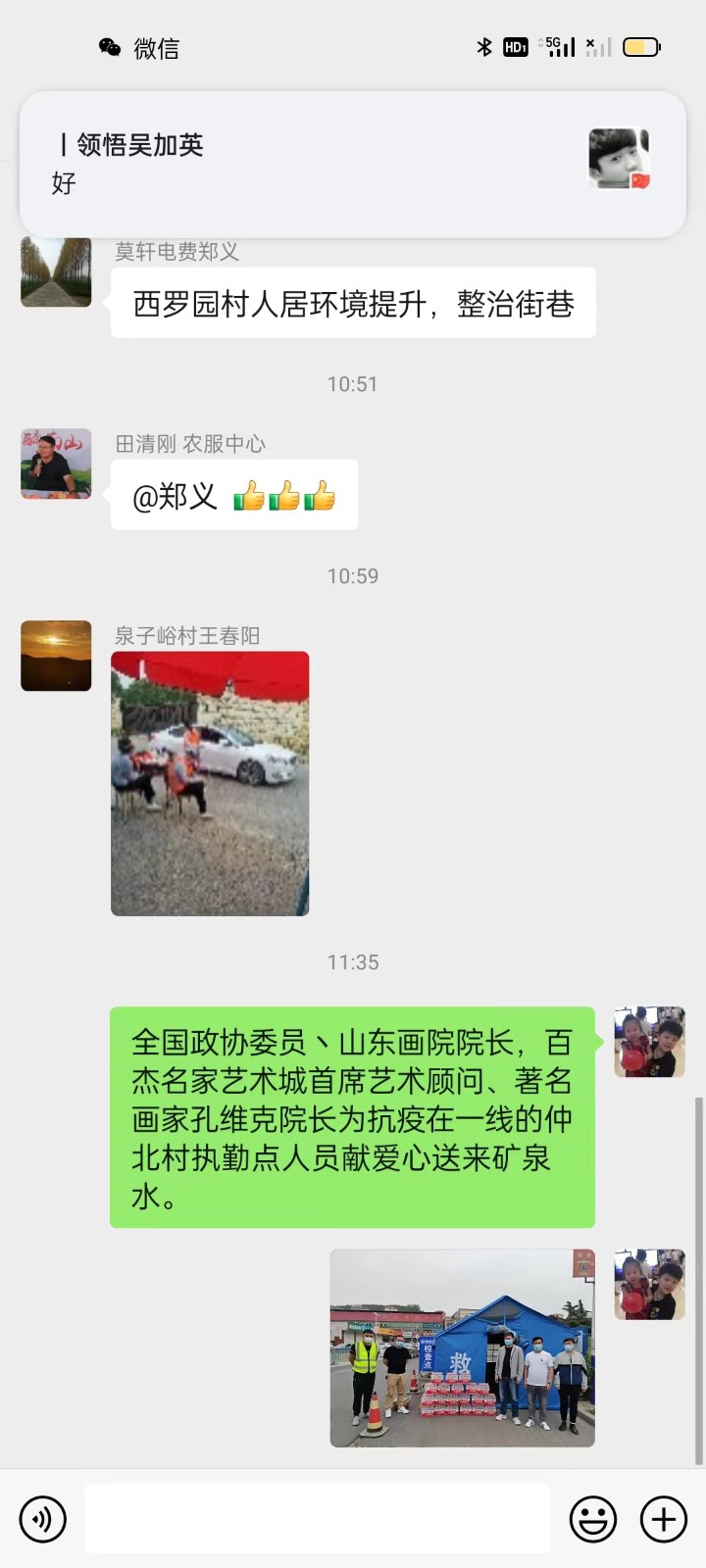Open the sent photo of the blue tent

[463, 1348]
